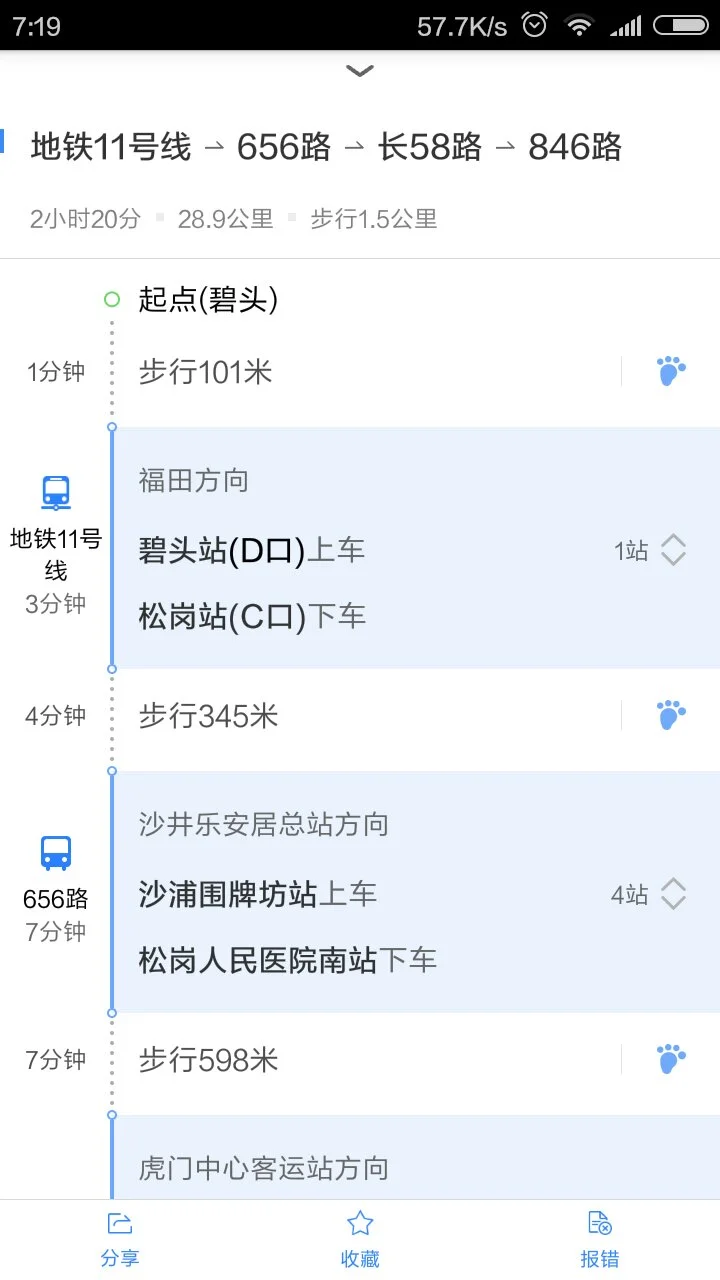This screenshot has width=720, height=1280.
Task: Collapse the route panel with the top chevron
Action: [x=359, y=70]
